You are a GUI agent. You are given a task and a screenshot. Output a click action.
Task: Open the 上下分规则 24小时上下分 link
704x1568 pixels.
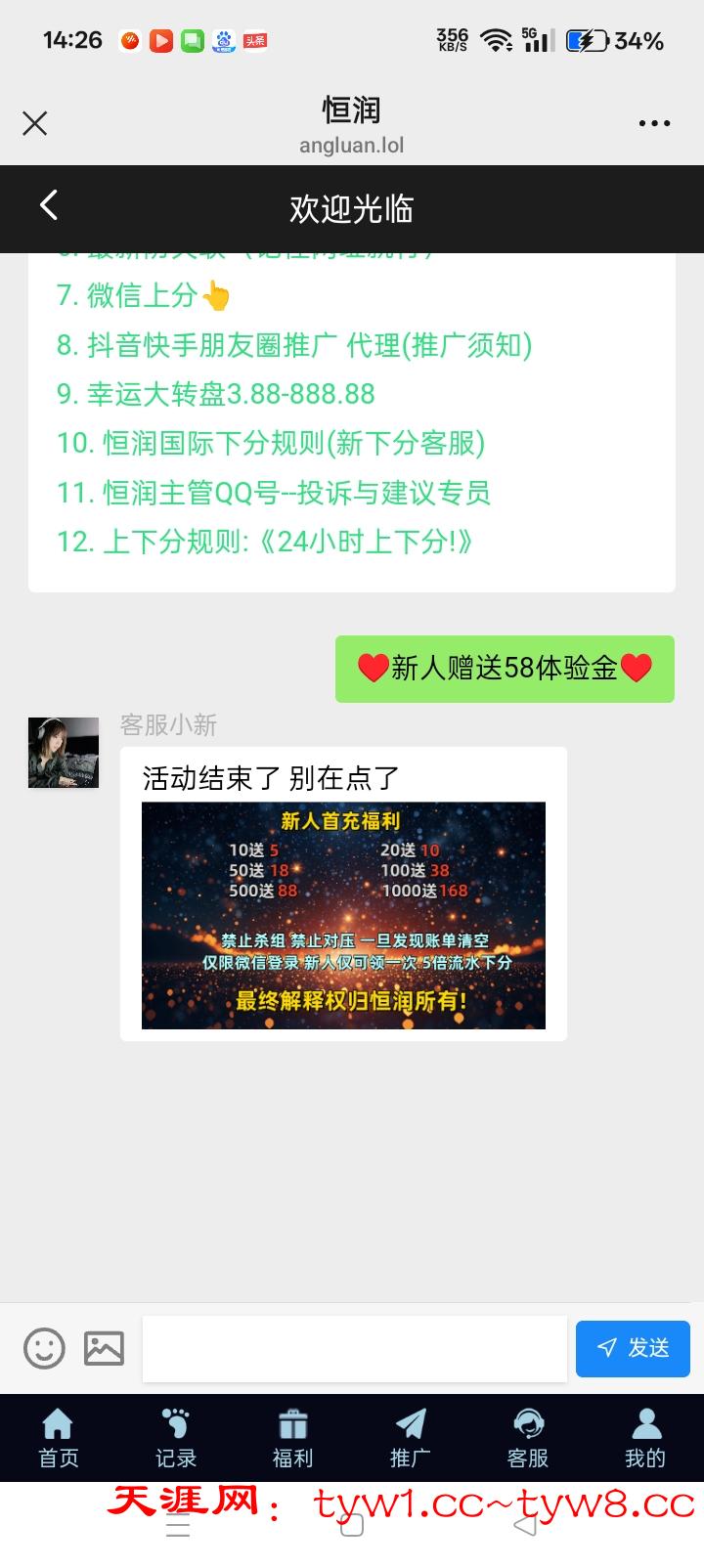click(265, 542)
